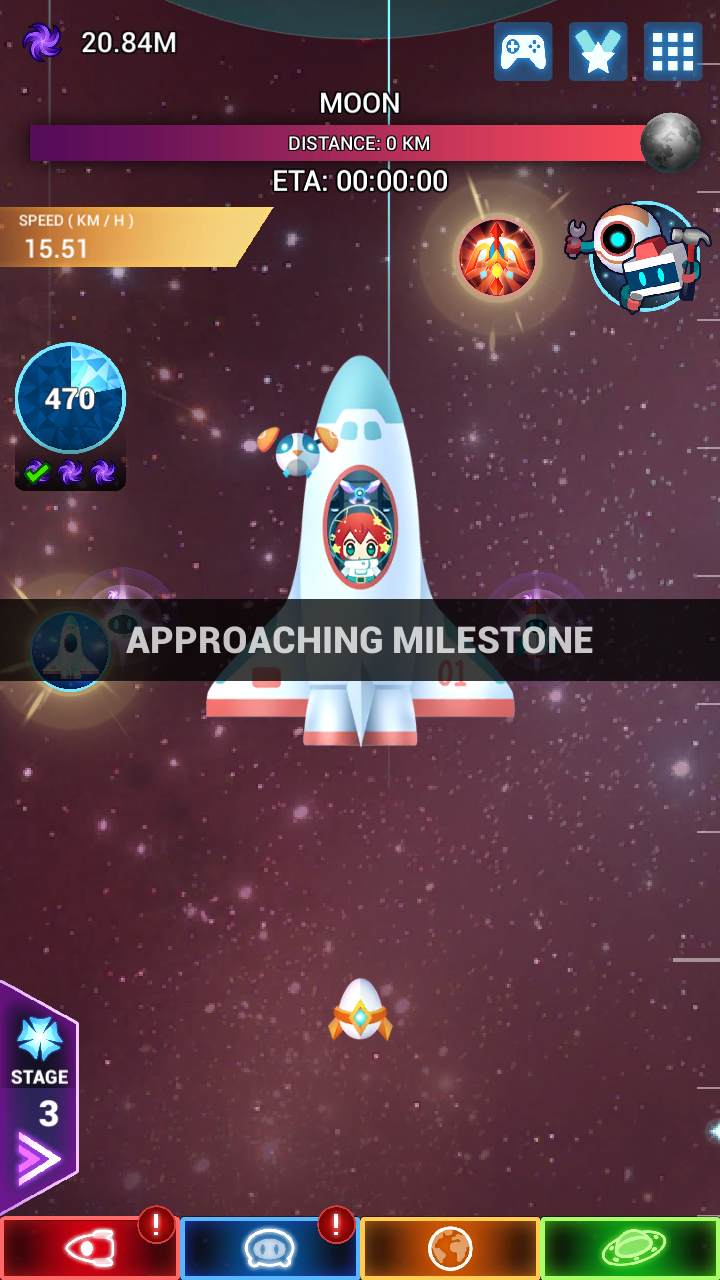The height and width of the screenshot is (1280, 720).
Task: Tap the small flying drone pet
Action: pos(297,452)
